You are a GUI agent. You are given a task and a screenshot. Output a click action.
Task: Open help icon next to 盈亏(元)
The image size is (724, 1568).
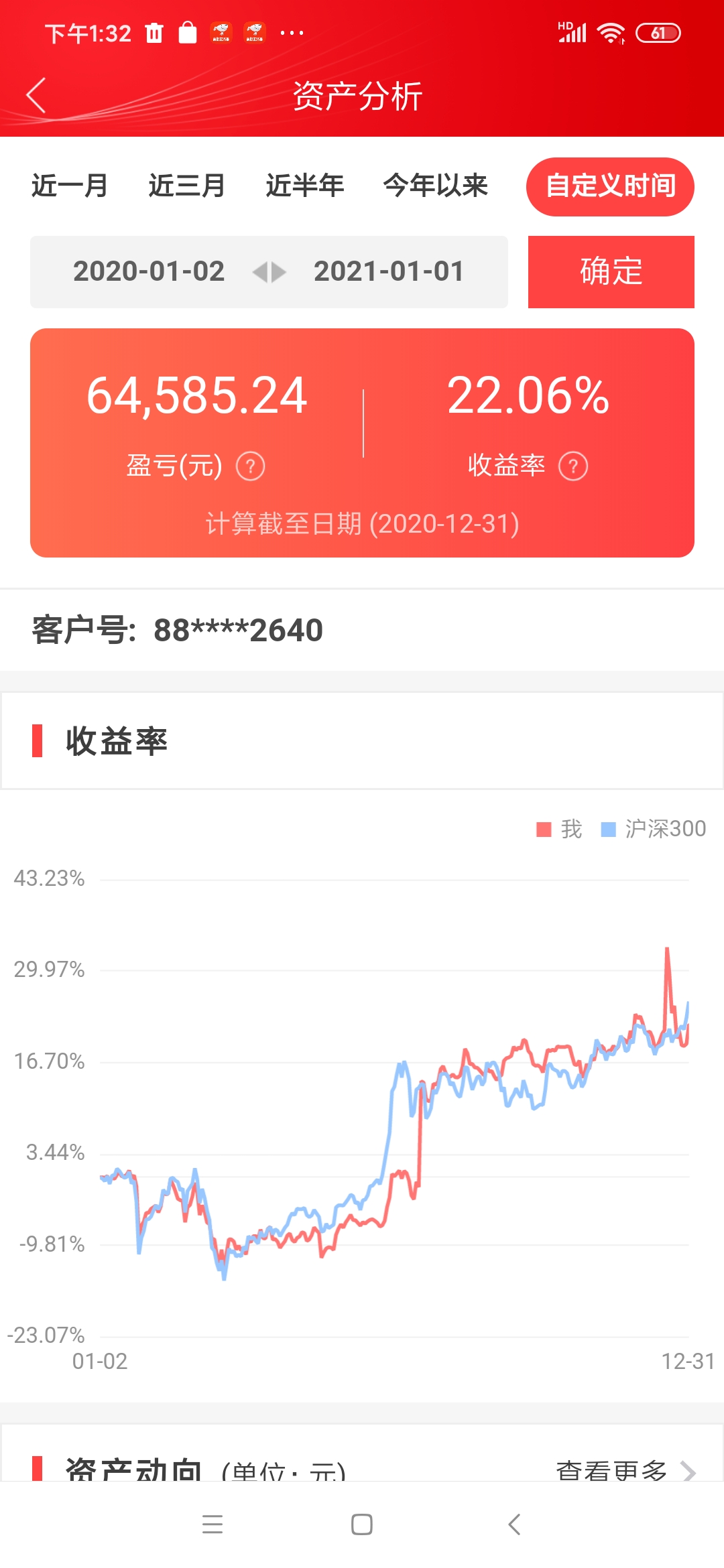point(251,466)
